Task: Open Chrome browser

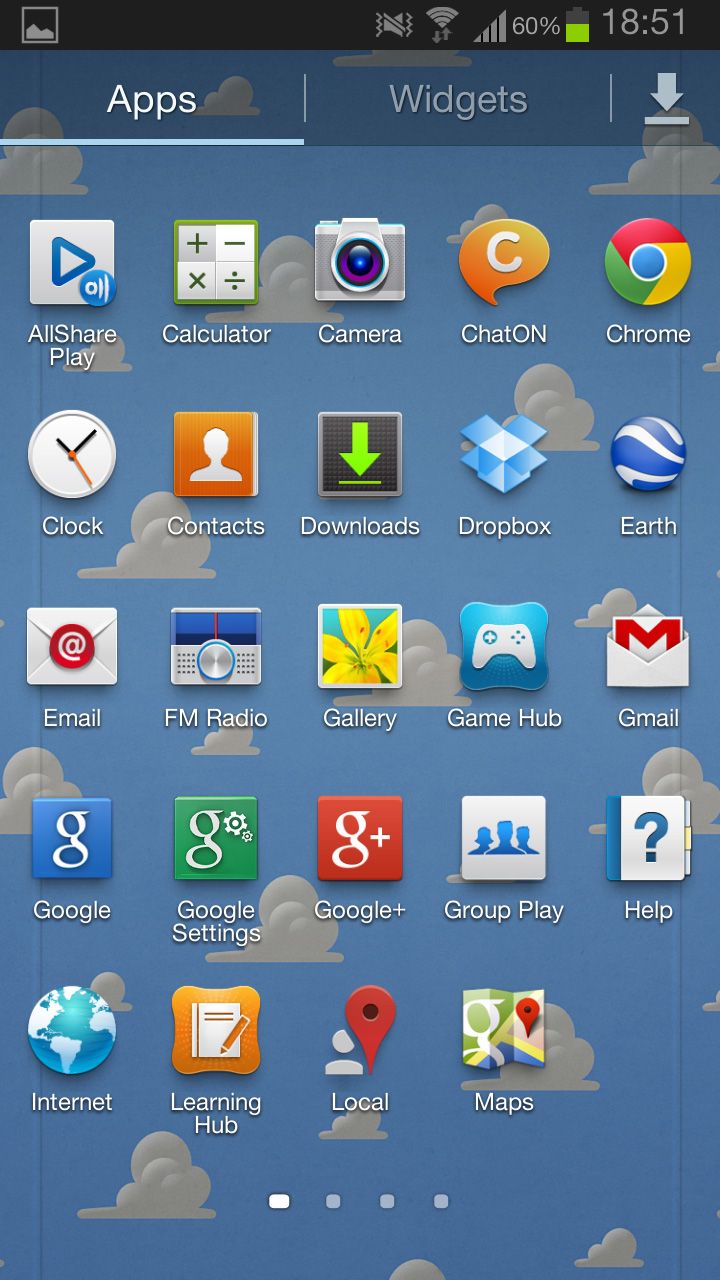Action: (648, 262)
